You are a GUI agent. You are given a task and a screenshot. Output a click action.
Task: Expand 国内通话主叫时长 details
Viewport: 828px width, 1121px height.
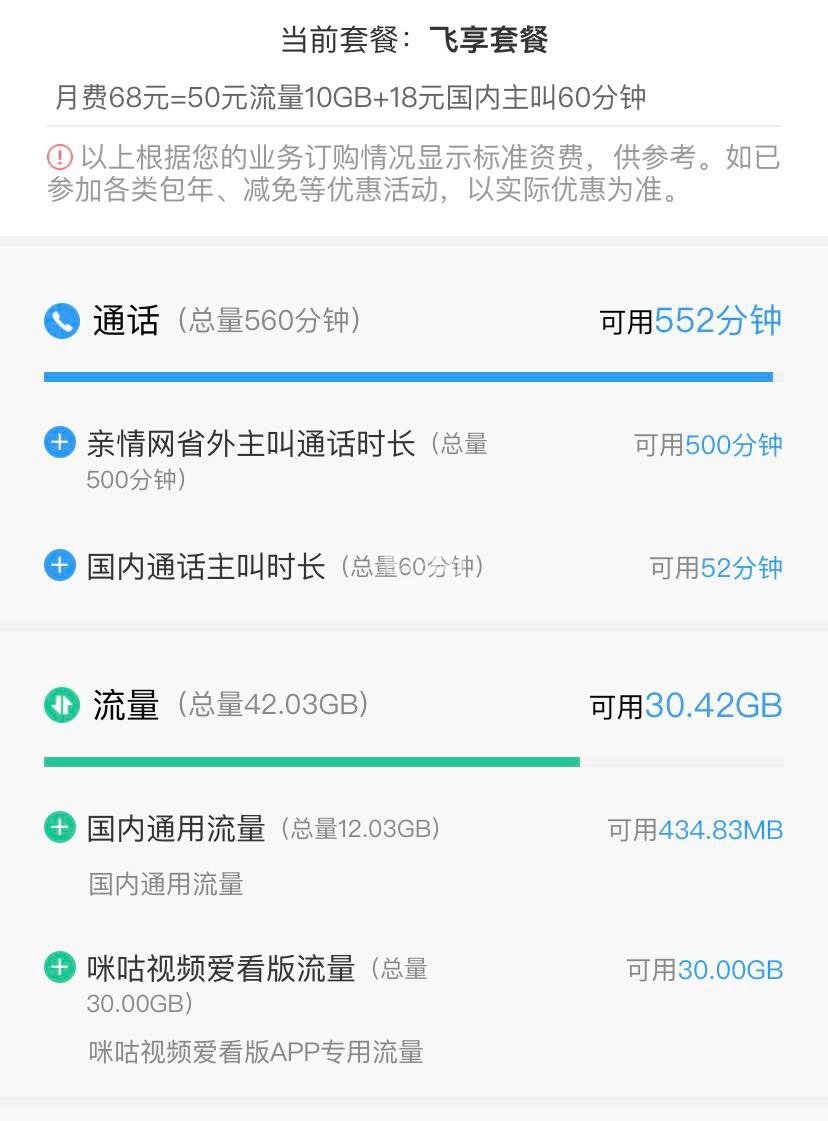point(60,566)
